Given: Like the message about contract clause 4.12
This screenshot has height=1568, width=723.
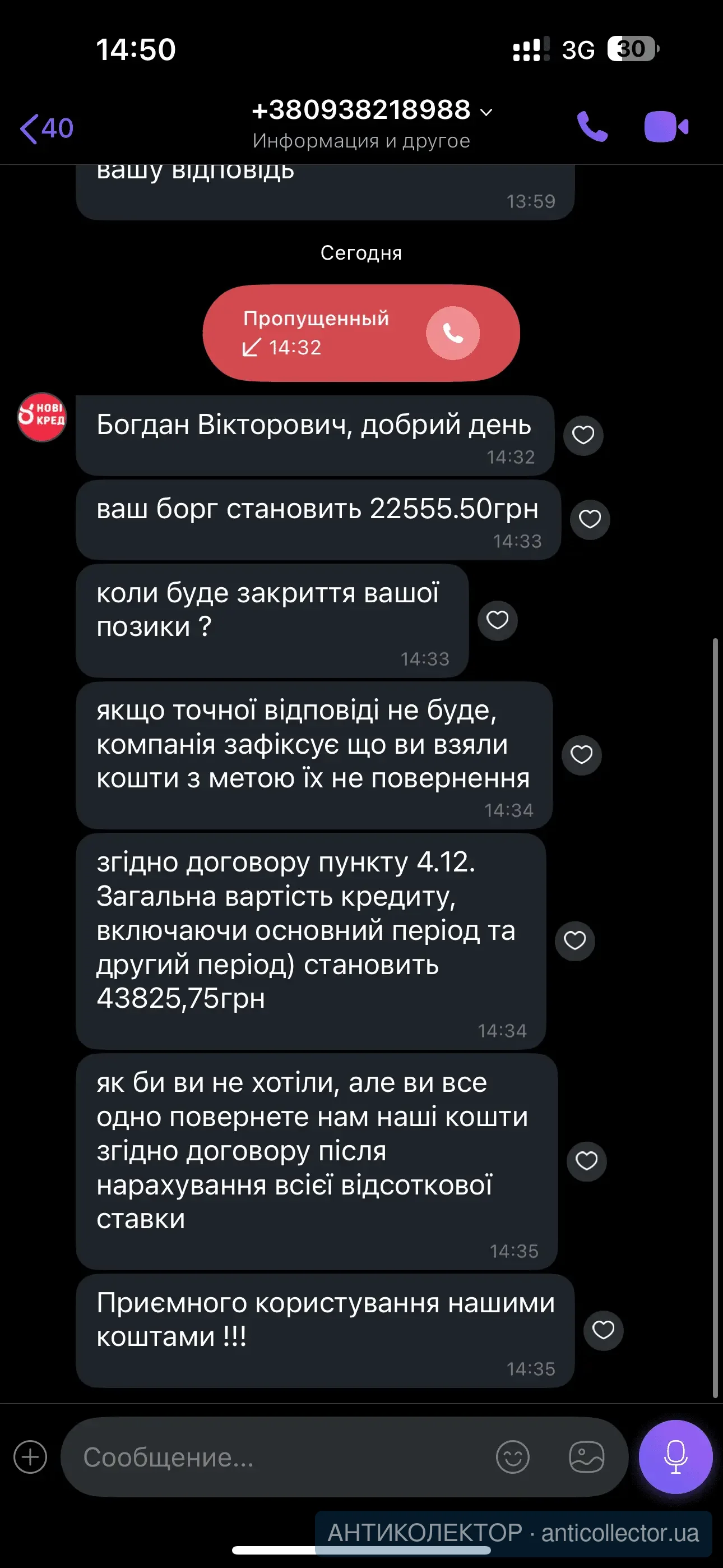Looking at the screenshot, I should click(574, 940).
